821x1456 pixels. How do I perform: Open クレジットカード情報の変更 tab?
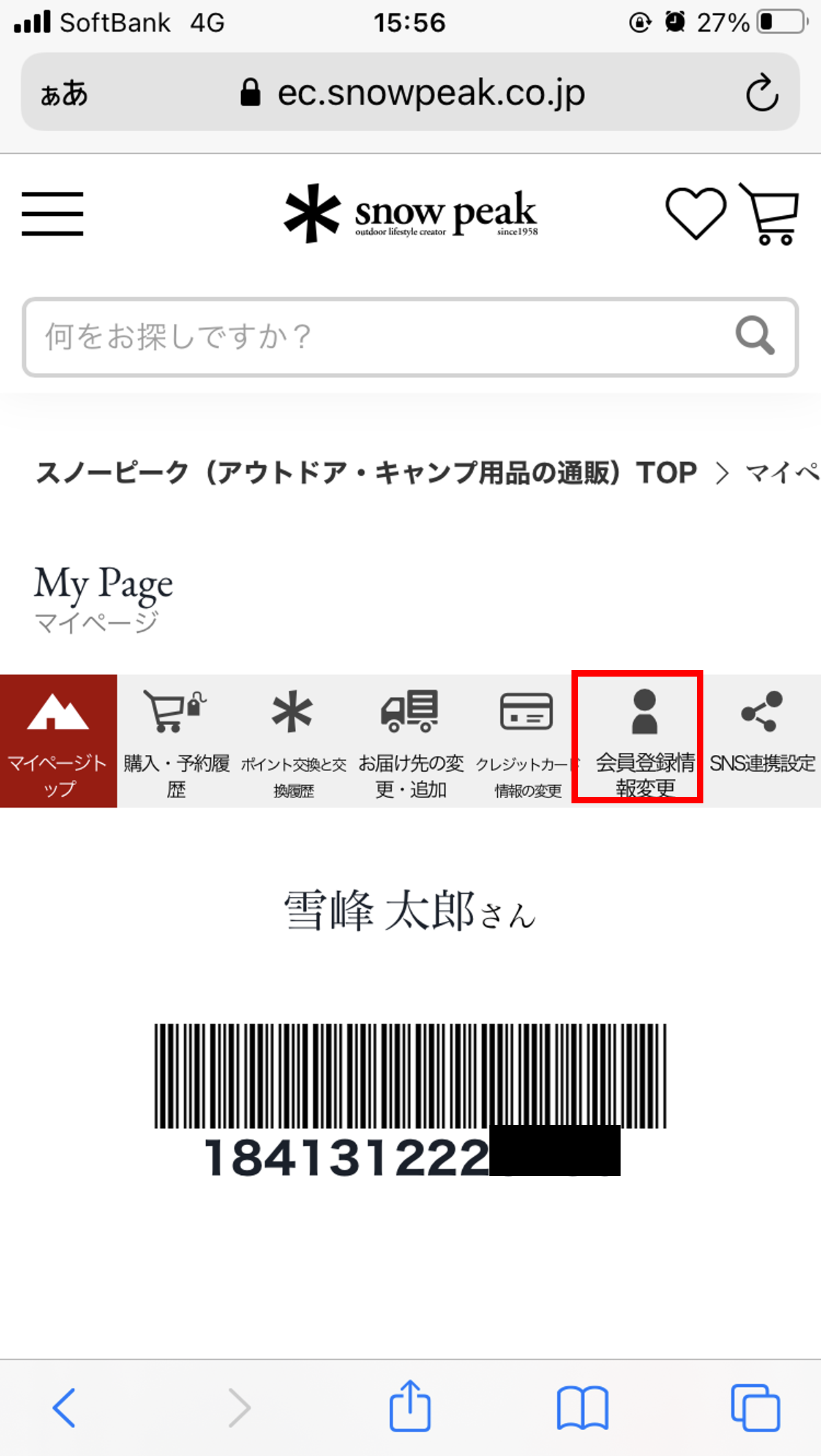pos(527,741)
